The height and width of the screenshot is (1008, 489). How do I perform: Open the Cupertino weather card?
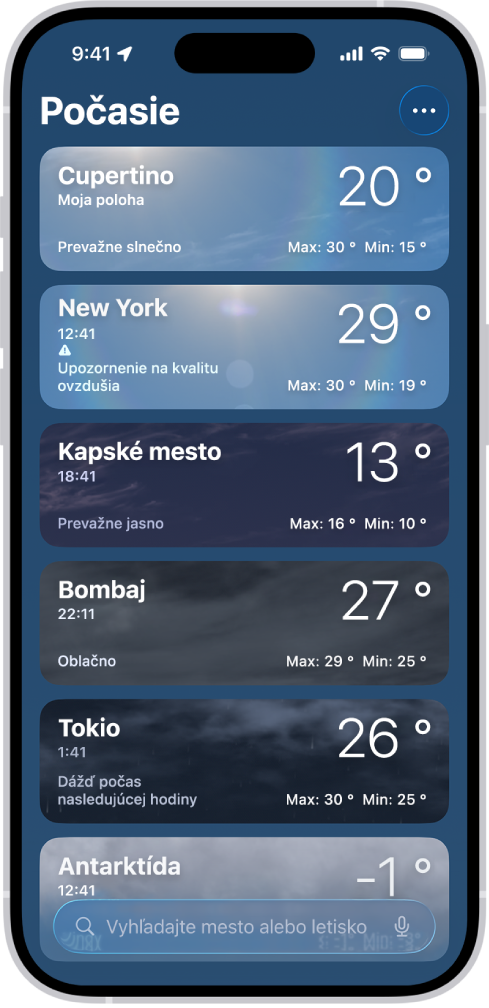(x=244, y=208)
